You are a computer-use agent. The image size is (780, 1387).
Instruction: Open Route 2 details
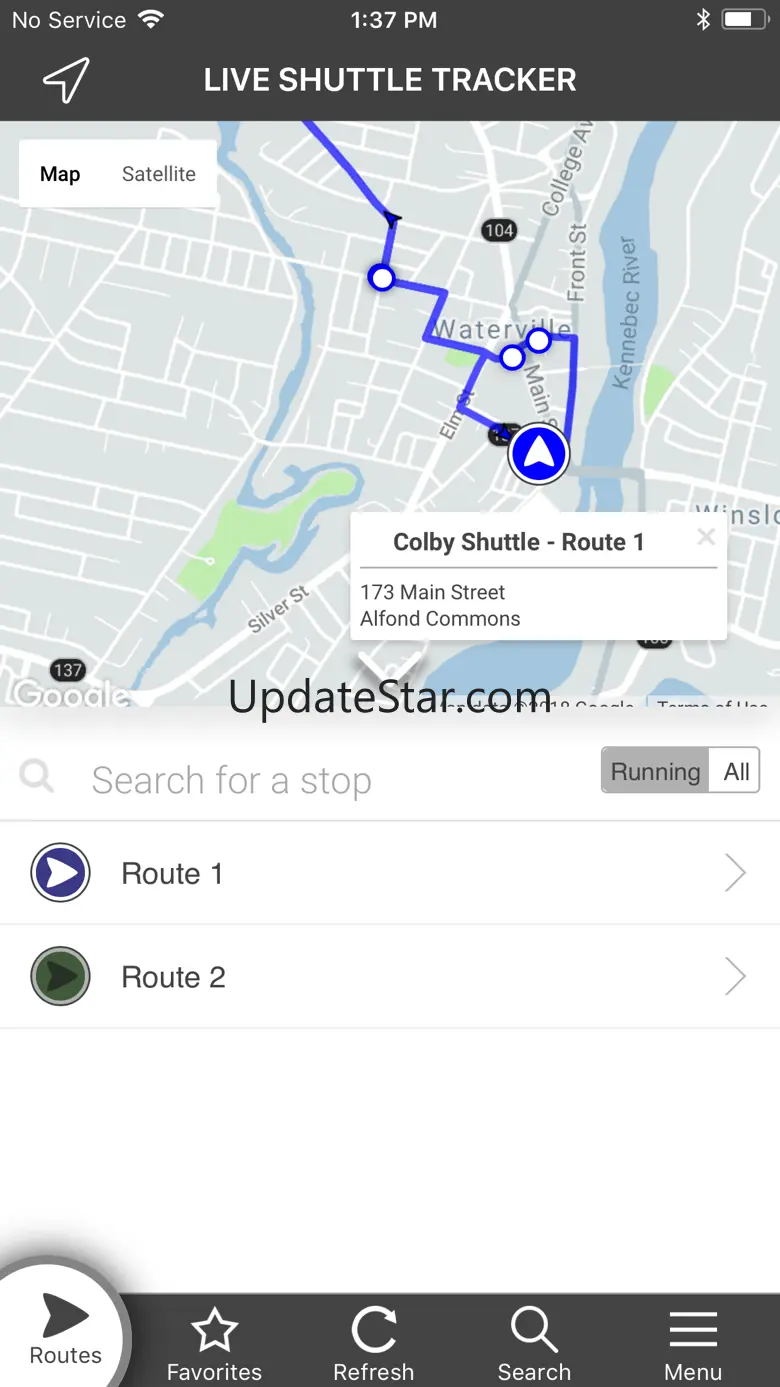[x=390, y=977]
